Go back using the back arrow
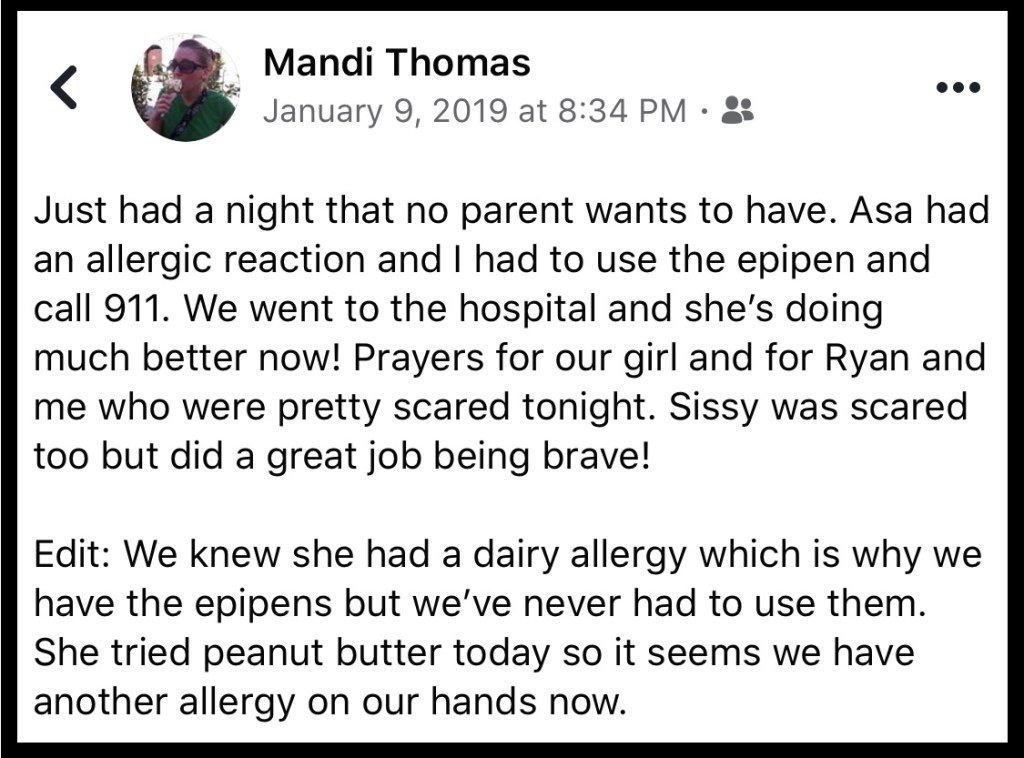Image resolution: width=1024 pixels, height=758 pixels. (63, 88)
